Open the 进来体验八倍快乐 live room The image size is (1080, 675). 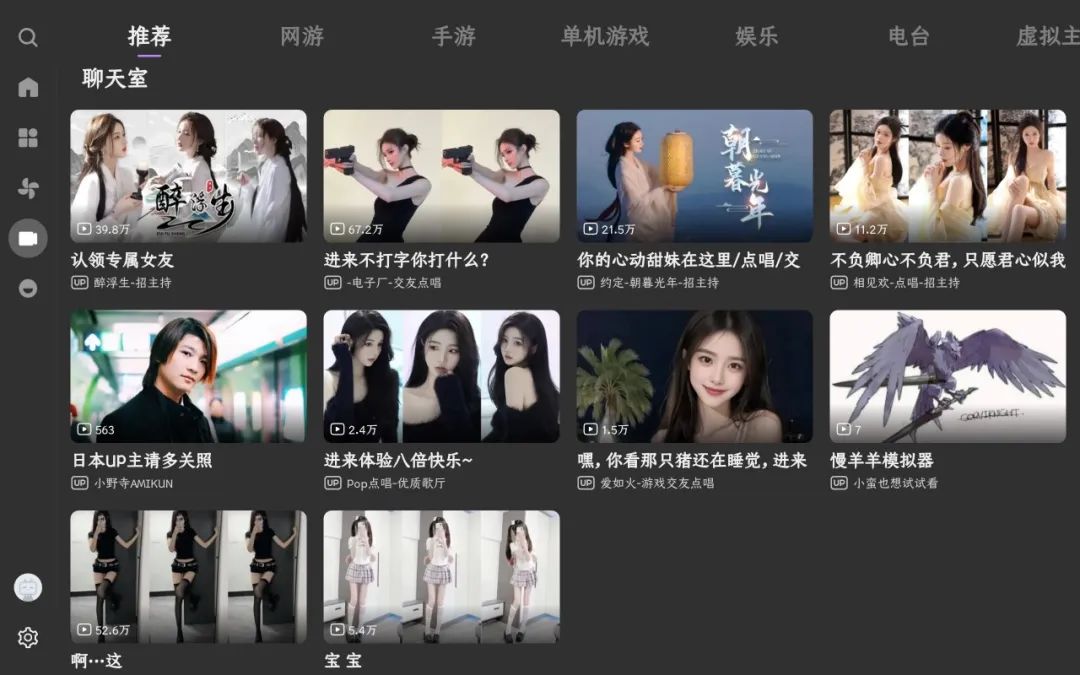441,376
